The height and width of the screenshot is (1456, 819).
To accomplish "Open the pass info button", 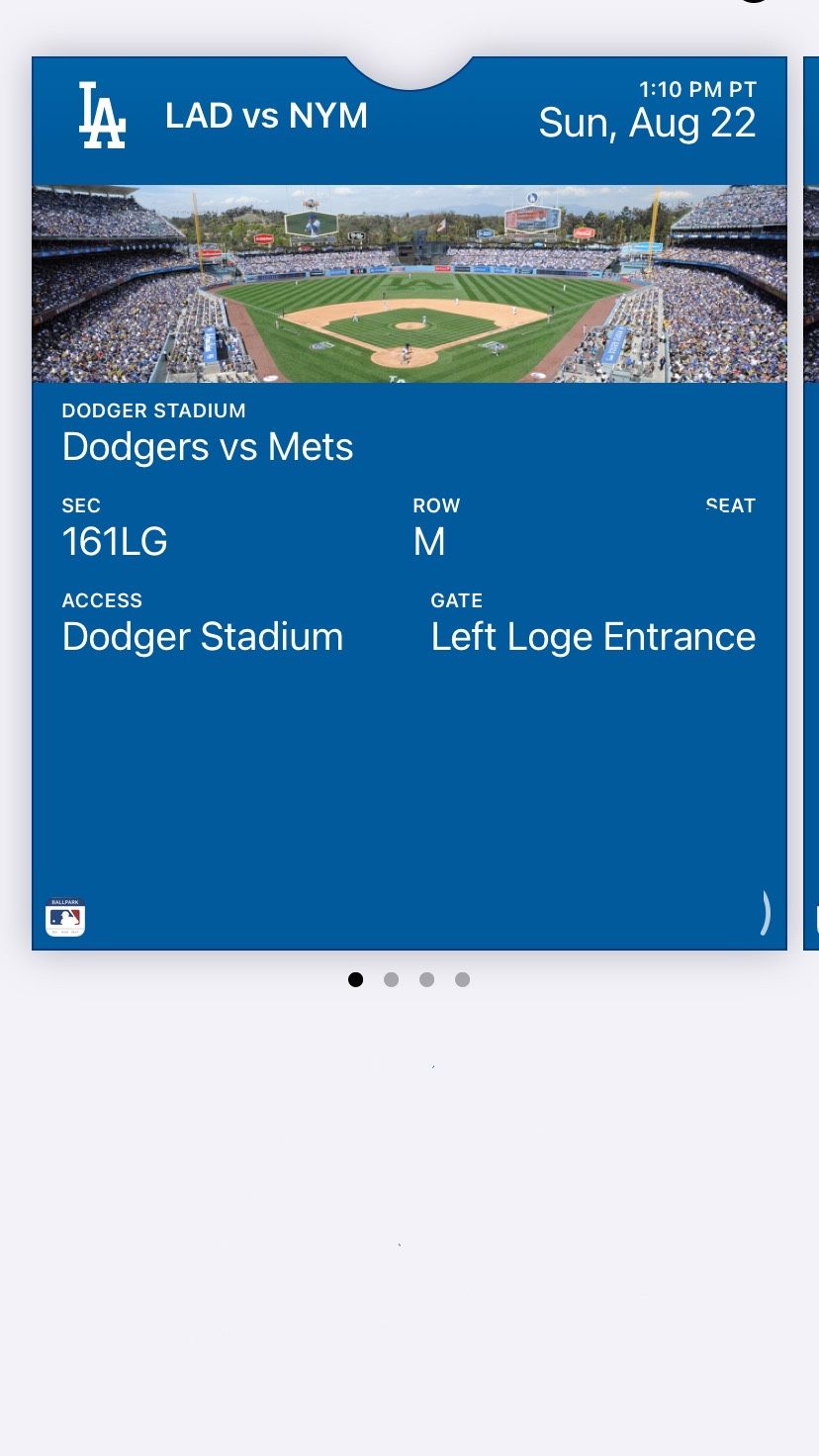I will pyautogui.click(x=762, y=912).
